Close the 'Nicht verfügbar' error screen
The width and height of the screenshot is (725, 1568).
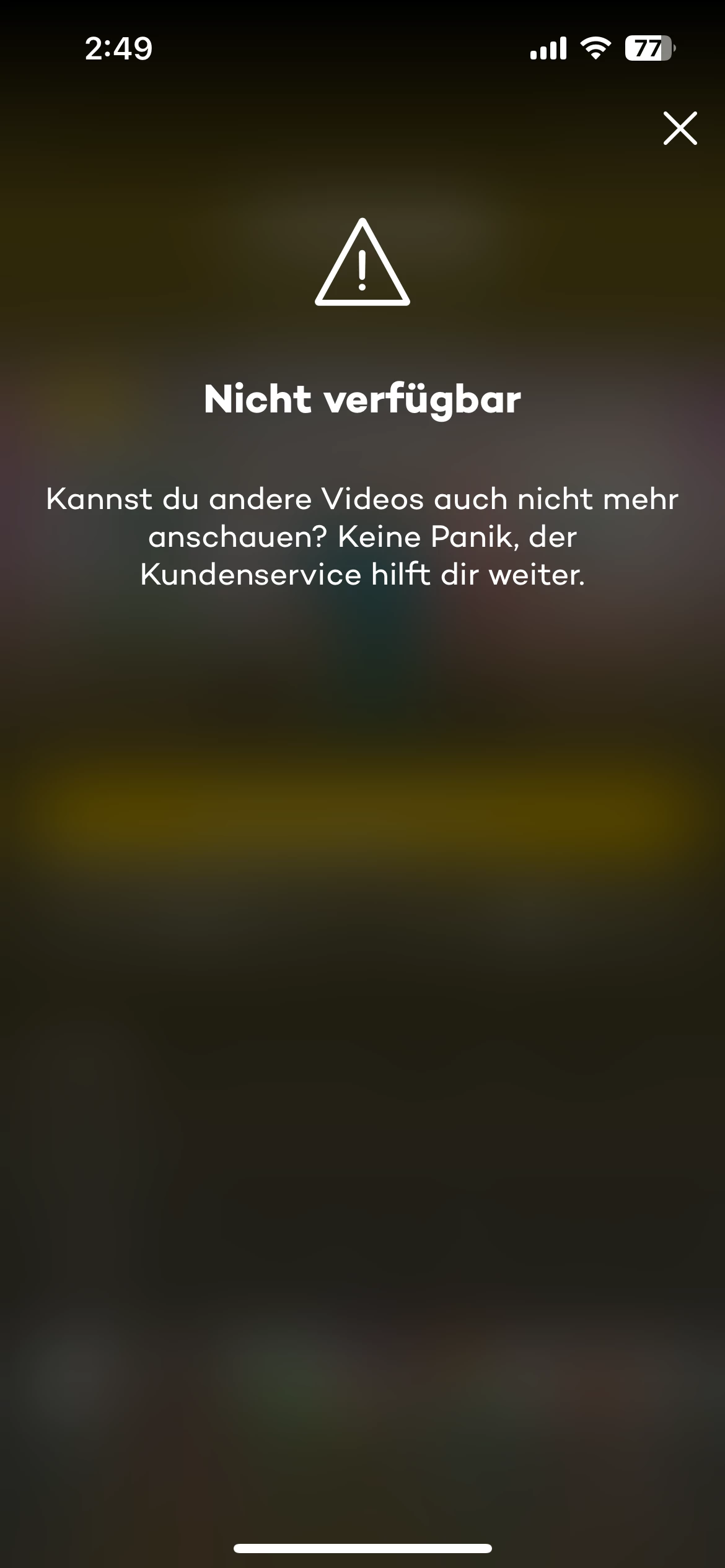[x=680, y=128]
